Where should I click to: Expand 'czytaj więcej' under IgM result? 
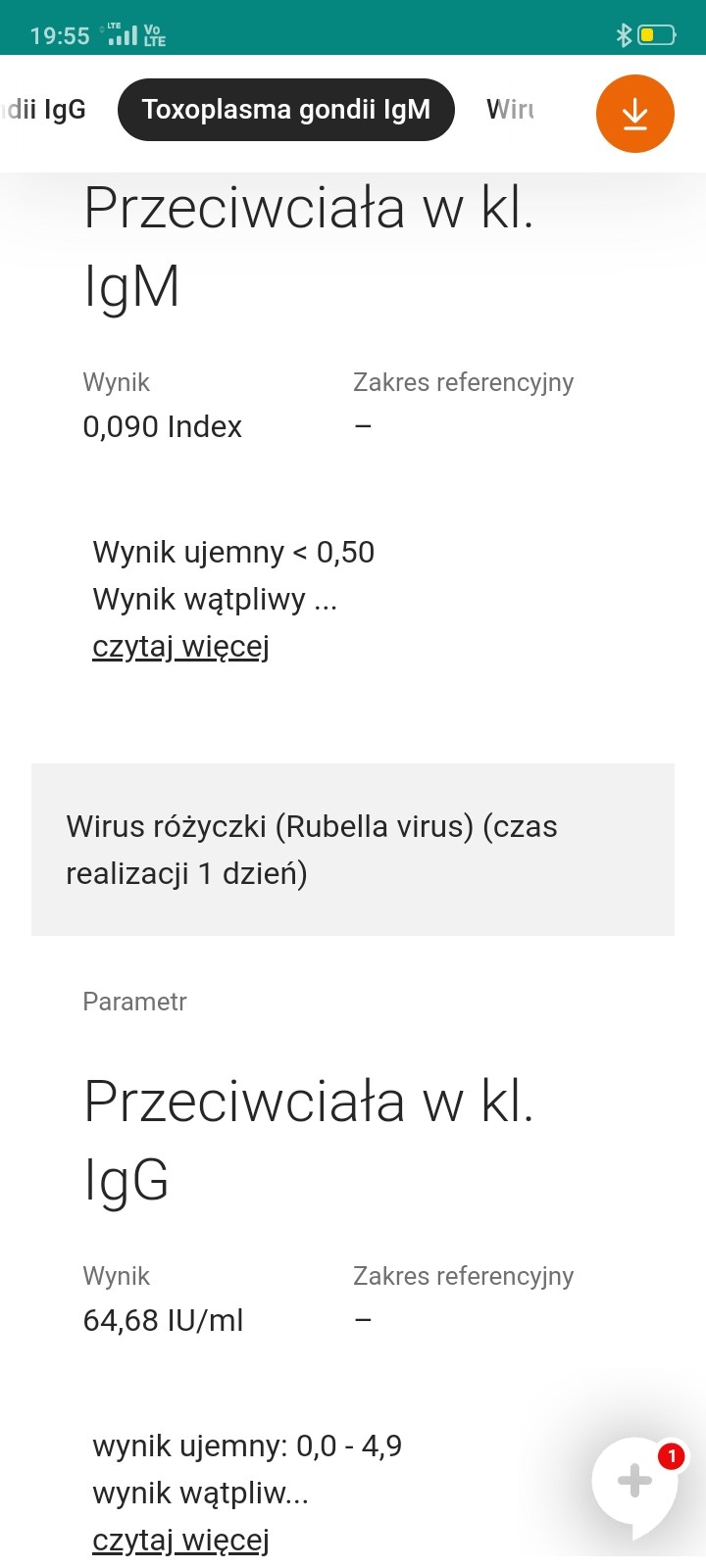coord(180,647)
